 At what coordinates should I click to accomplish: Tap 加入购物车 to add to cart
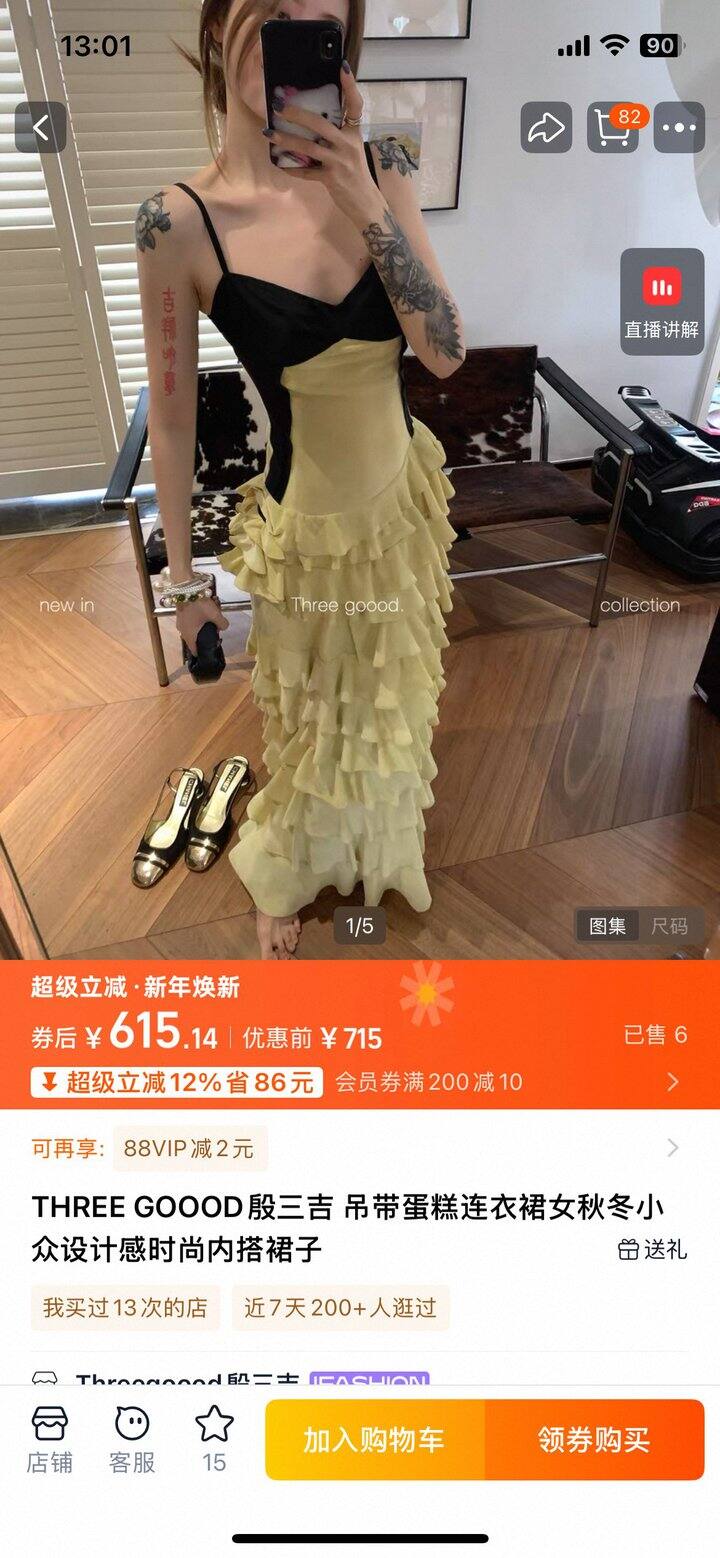tap(374, 1440)
